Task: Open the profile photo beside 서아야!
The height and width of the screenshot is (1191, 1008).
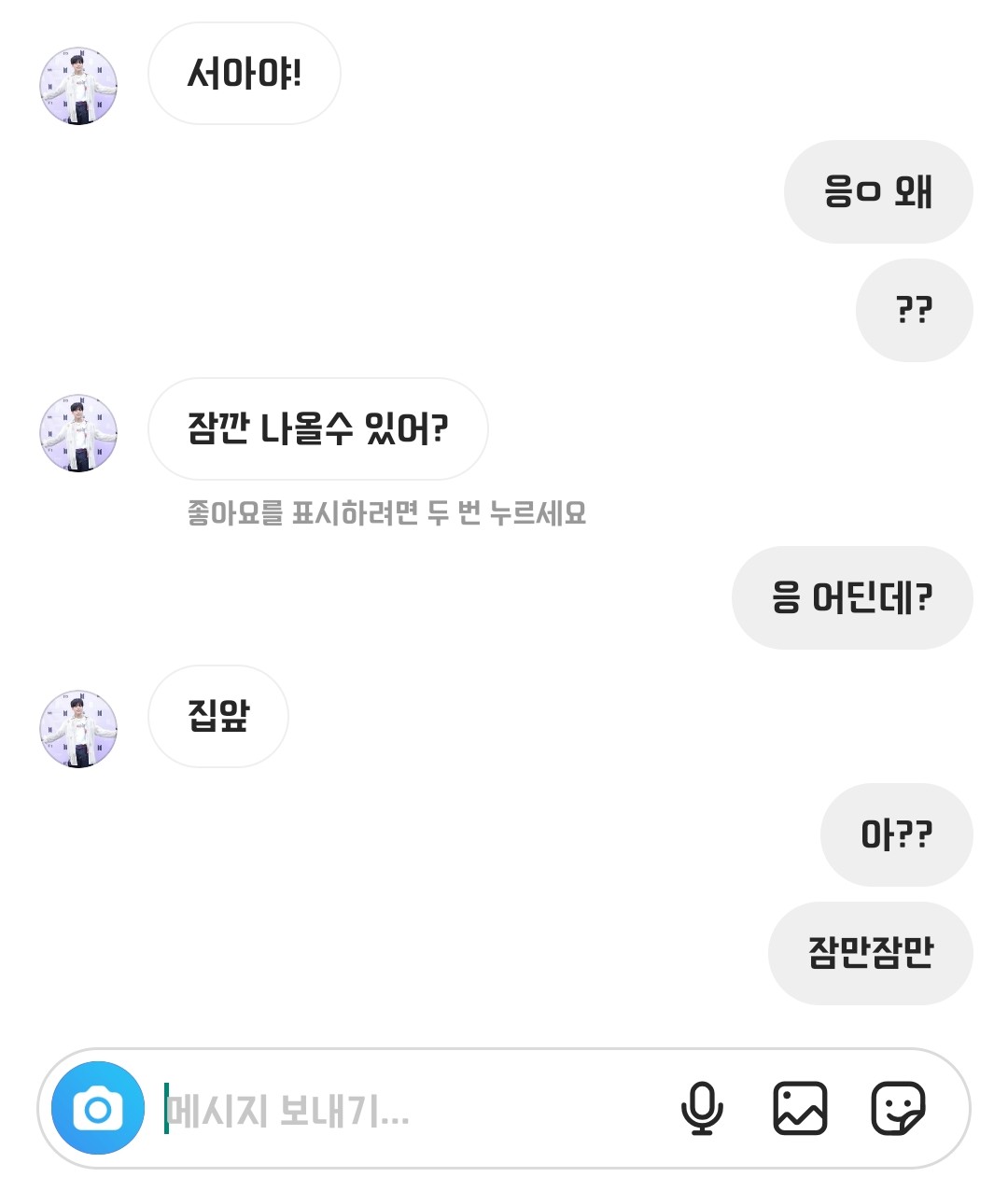Action: (78, 86)
